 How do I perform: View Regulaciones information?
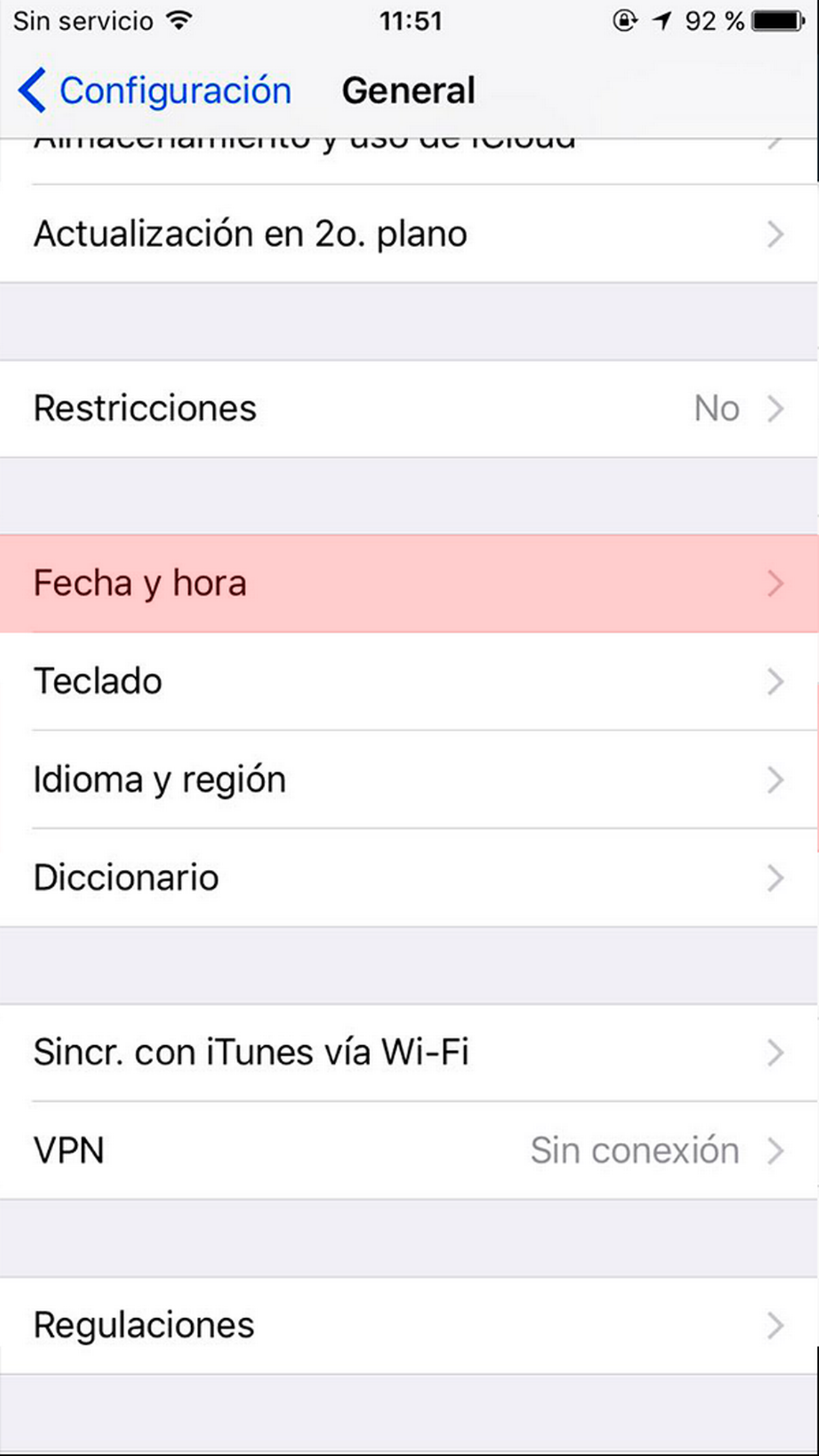[408, 1325]
